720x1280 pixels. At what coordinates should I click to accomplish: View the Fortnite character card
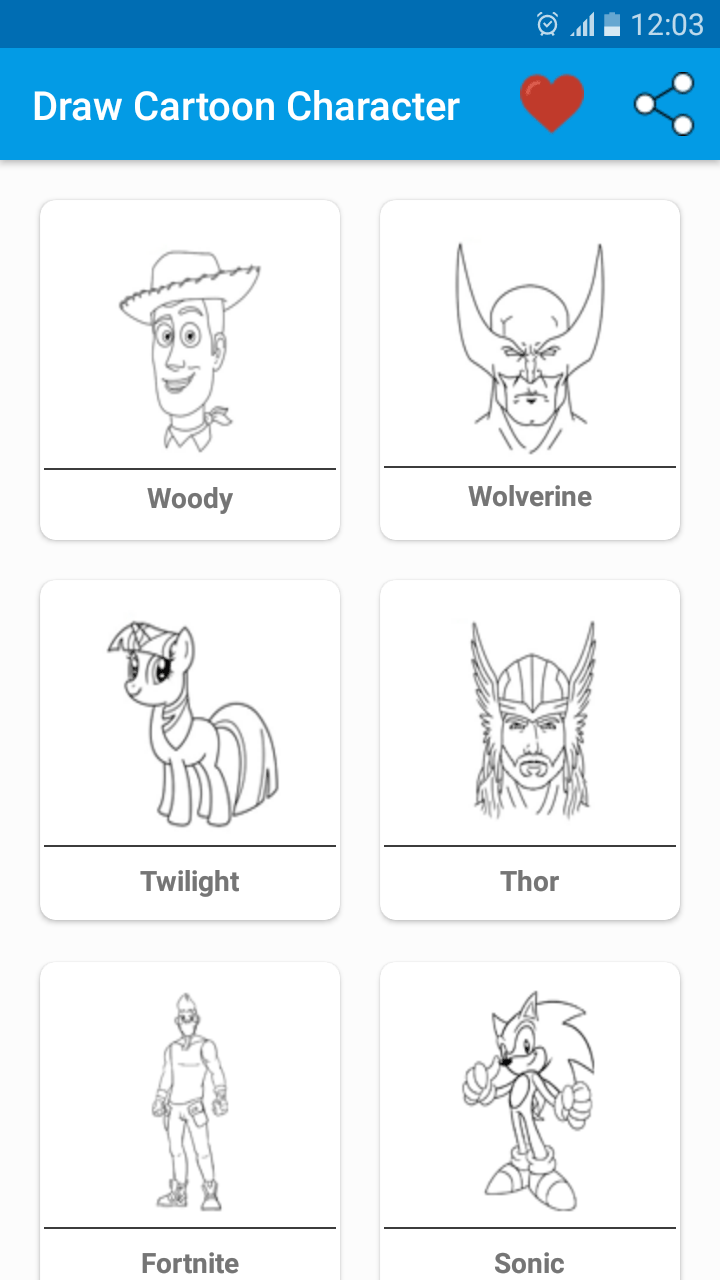point(190,1120)
